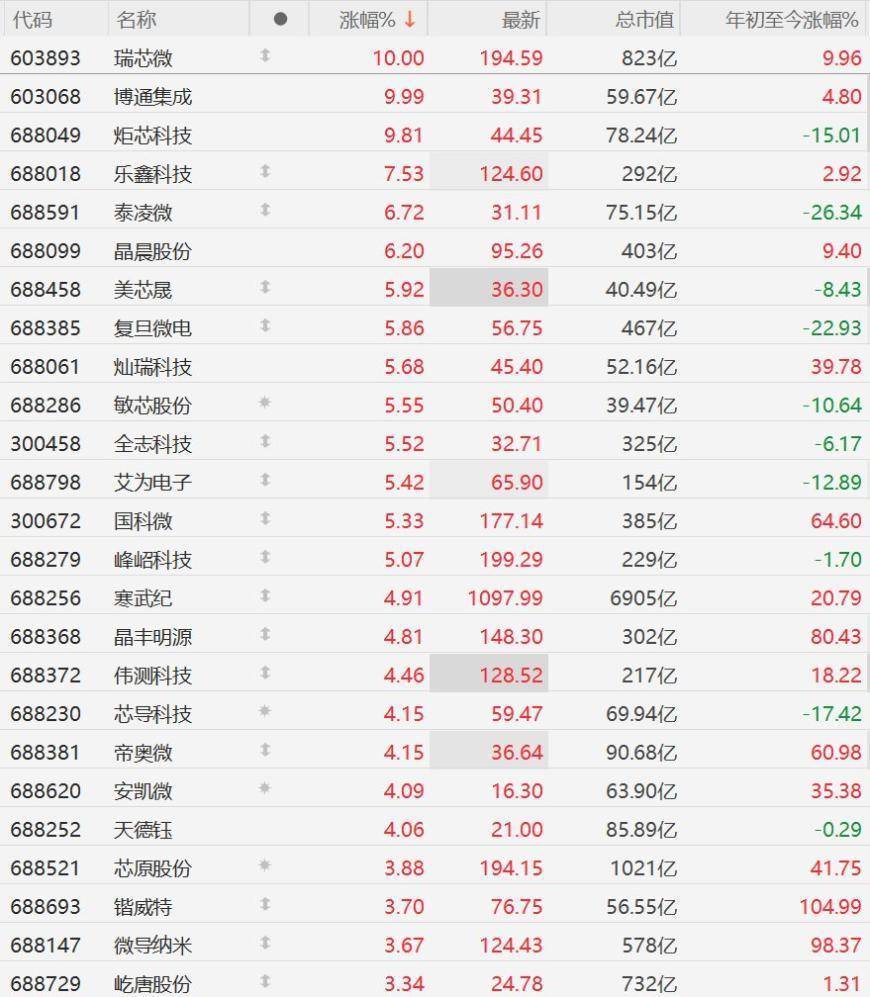Sort by 最新 price column header
Screen dimensions: 870x997
tap(520, 20)
